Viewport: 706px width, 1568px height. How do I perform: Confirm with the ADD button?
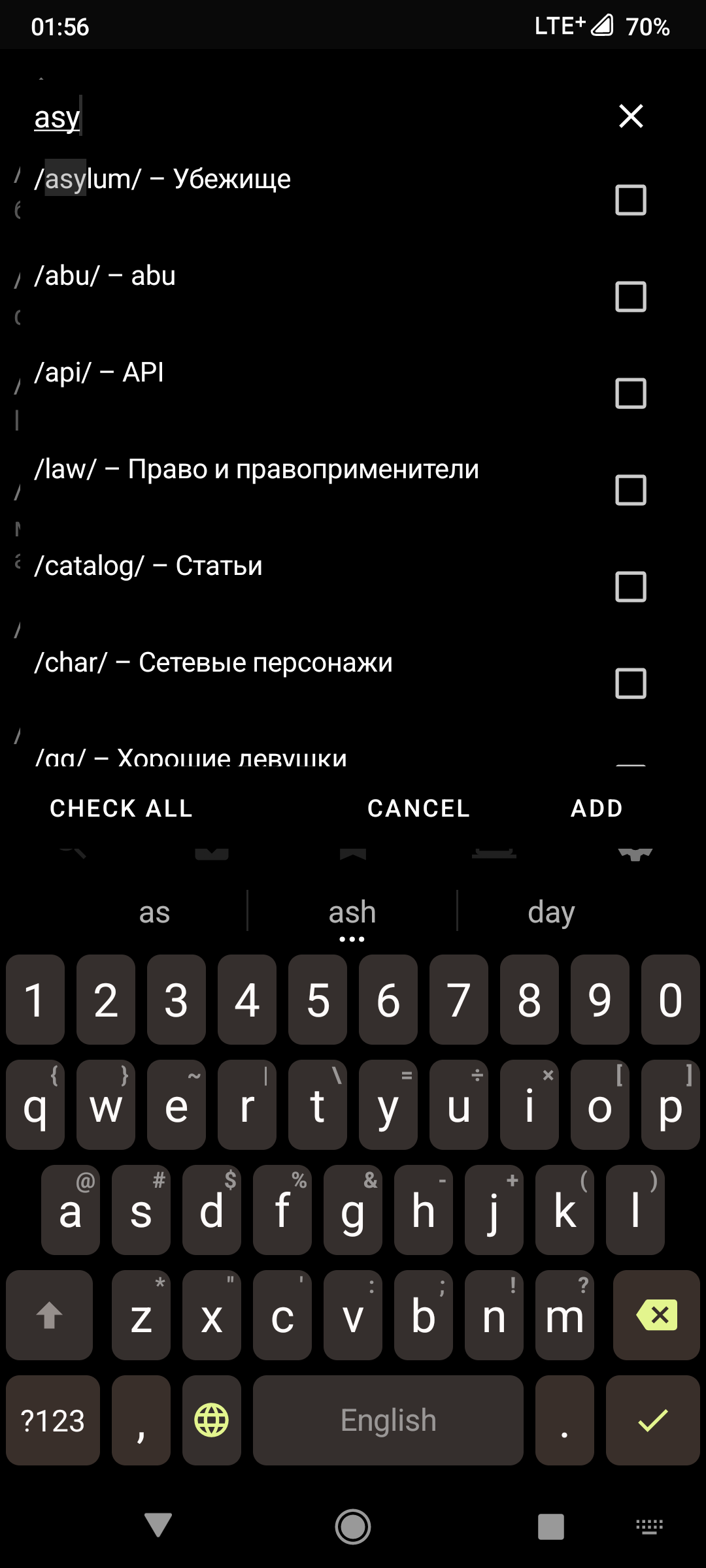tap(597, 808)
